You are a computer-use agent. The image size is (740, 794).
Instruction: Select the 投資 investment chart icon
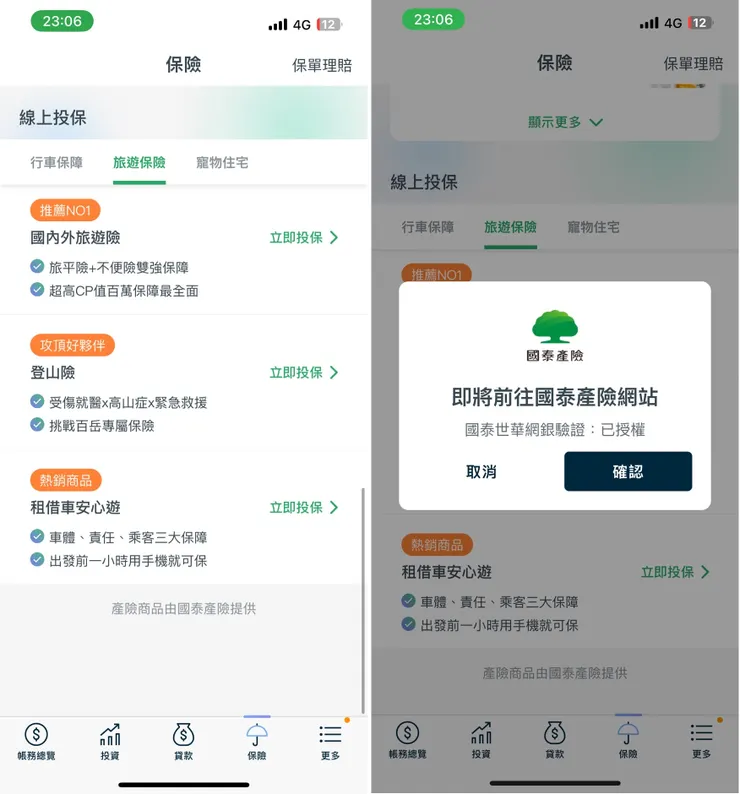(109, 738)
